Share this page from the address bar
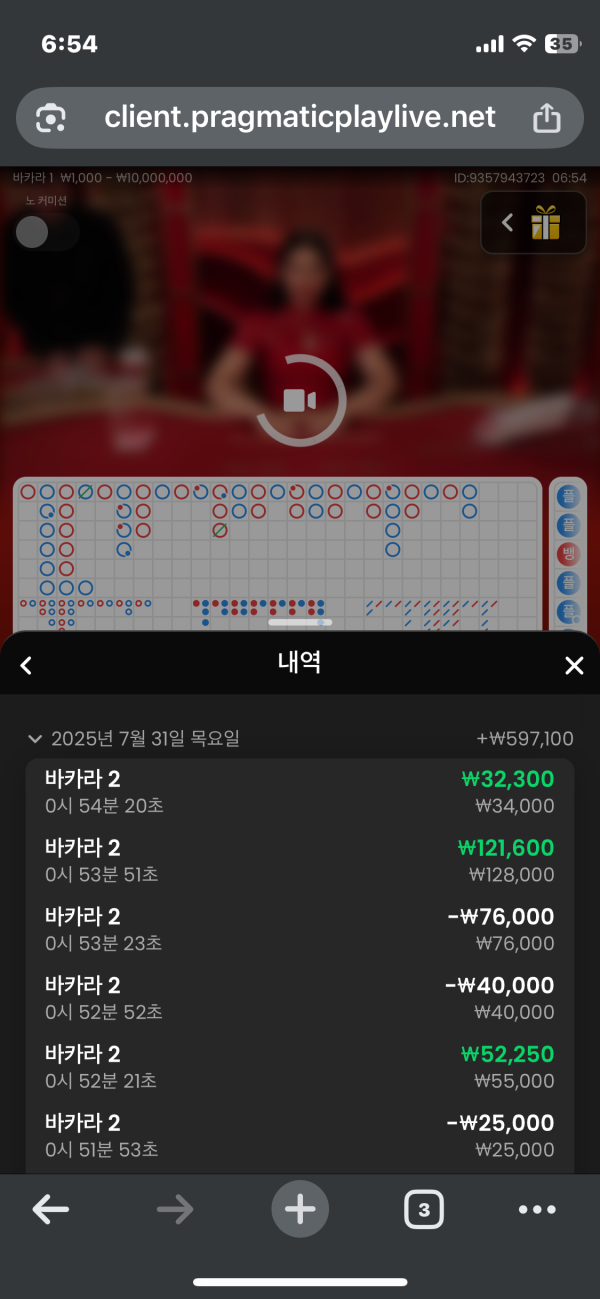 click(x=547, y=118)
